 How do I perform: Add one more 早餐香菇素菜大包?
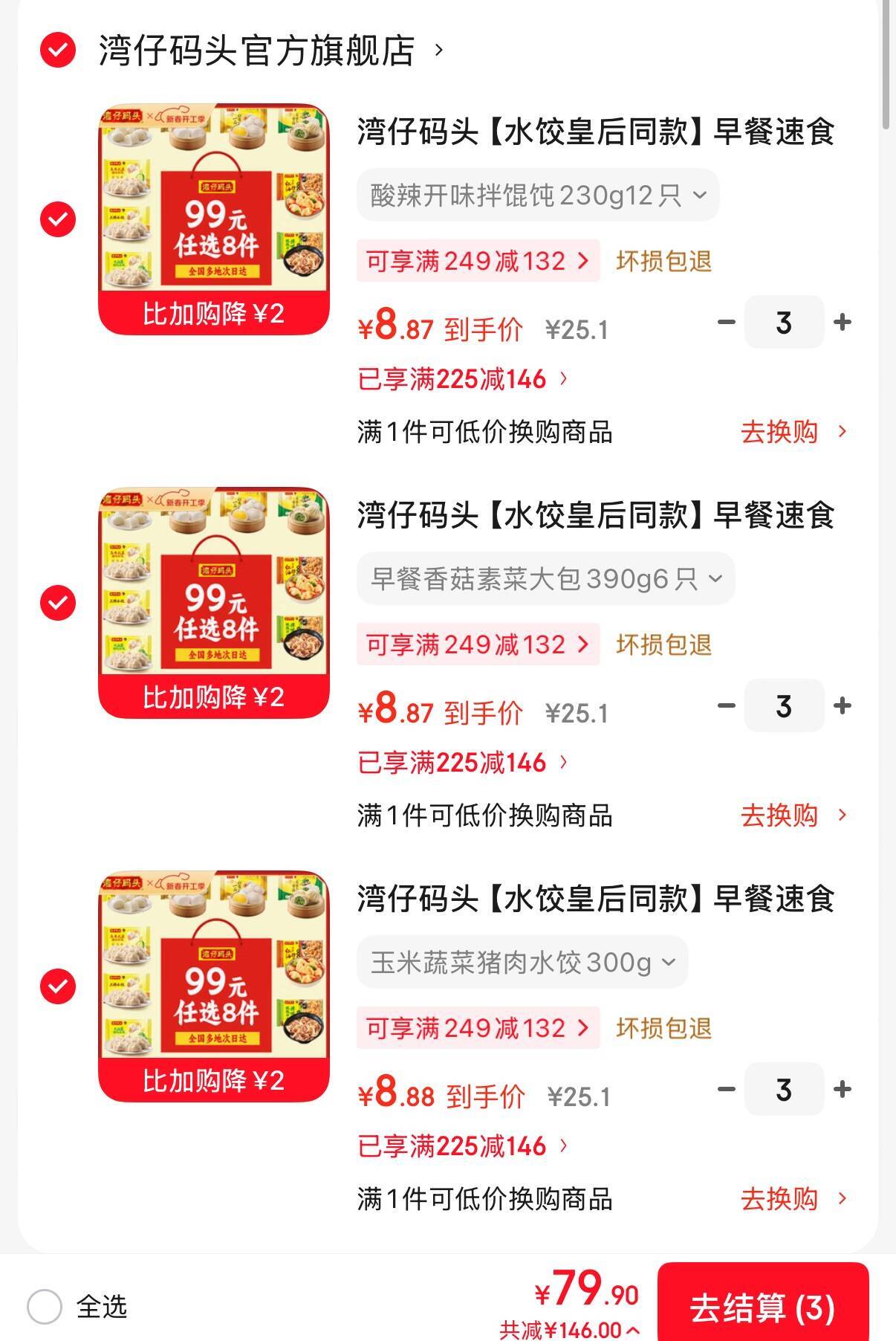click(843, 706)
